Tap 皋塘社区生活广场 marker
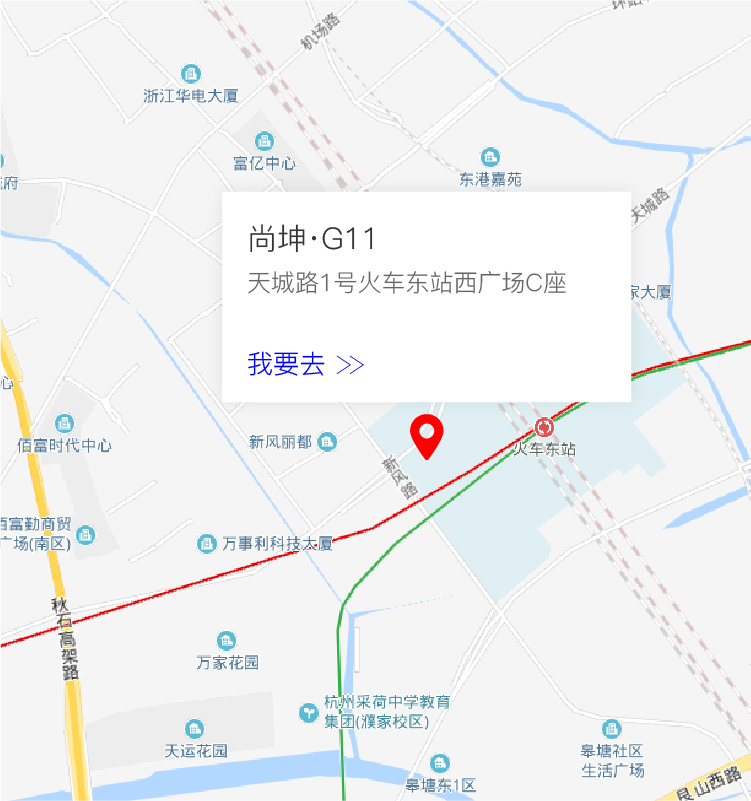The height and width of the screenshot is (801, 751). click(612, 729)
